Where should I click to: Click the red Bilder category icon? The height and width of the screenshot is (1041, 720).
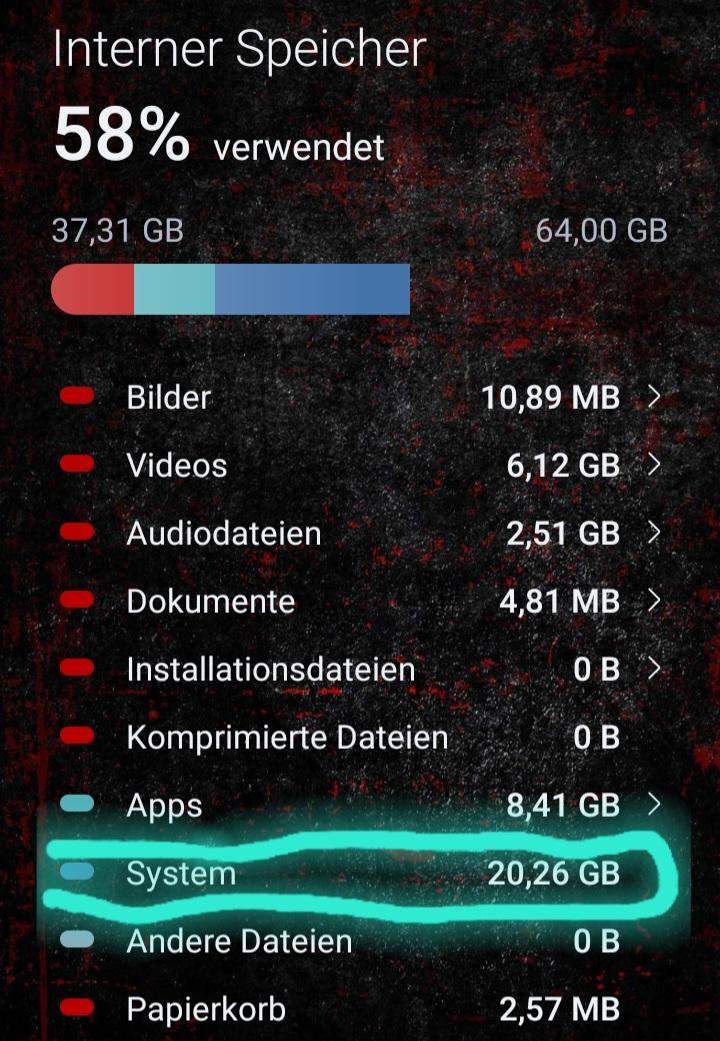pos(75,397)
